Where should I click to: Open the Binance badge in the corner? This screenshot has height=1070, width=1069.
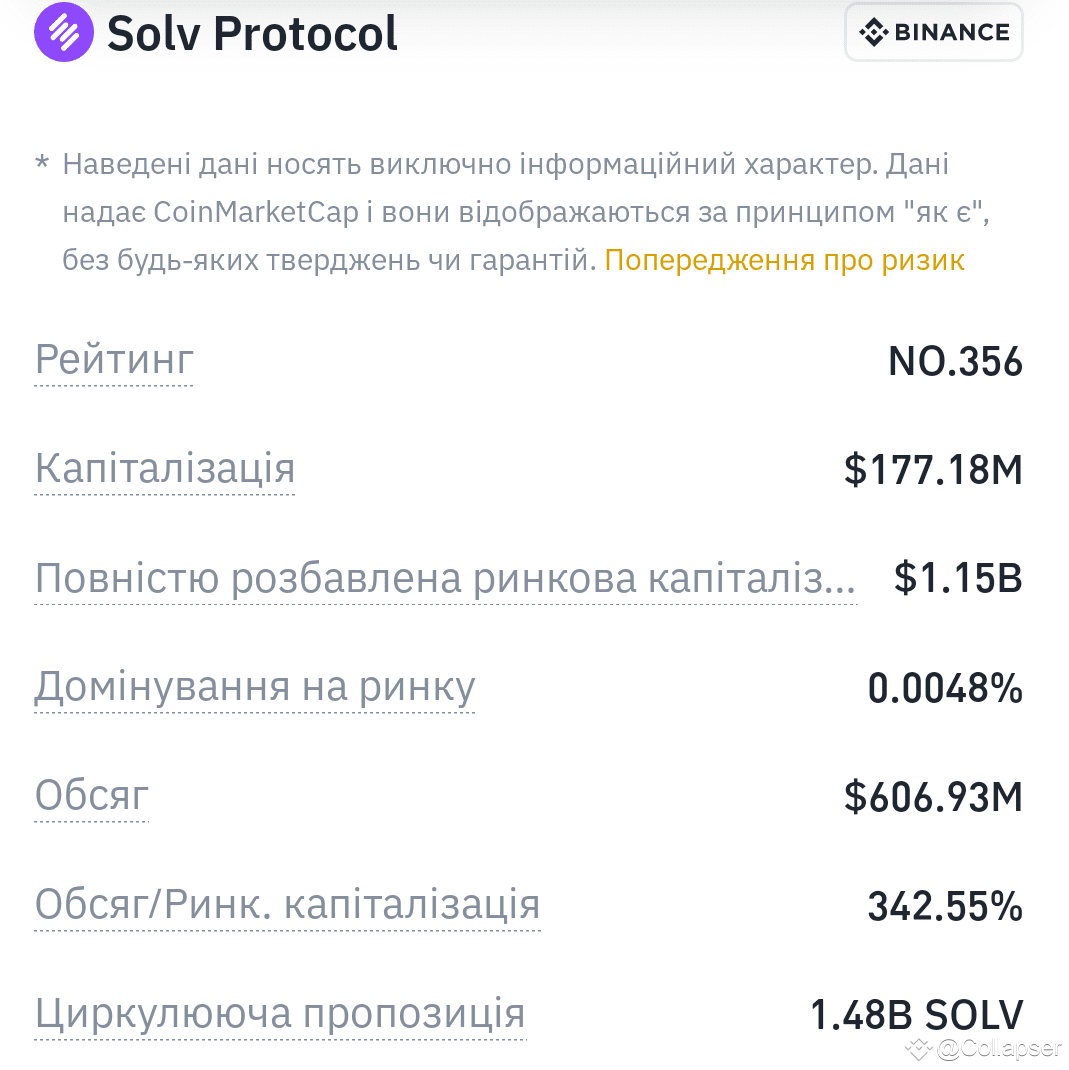pyautogui.click(x=933, y=31)
